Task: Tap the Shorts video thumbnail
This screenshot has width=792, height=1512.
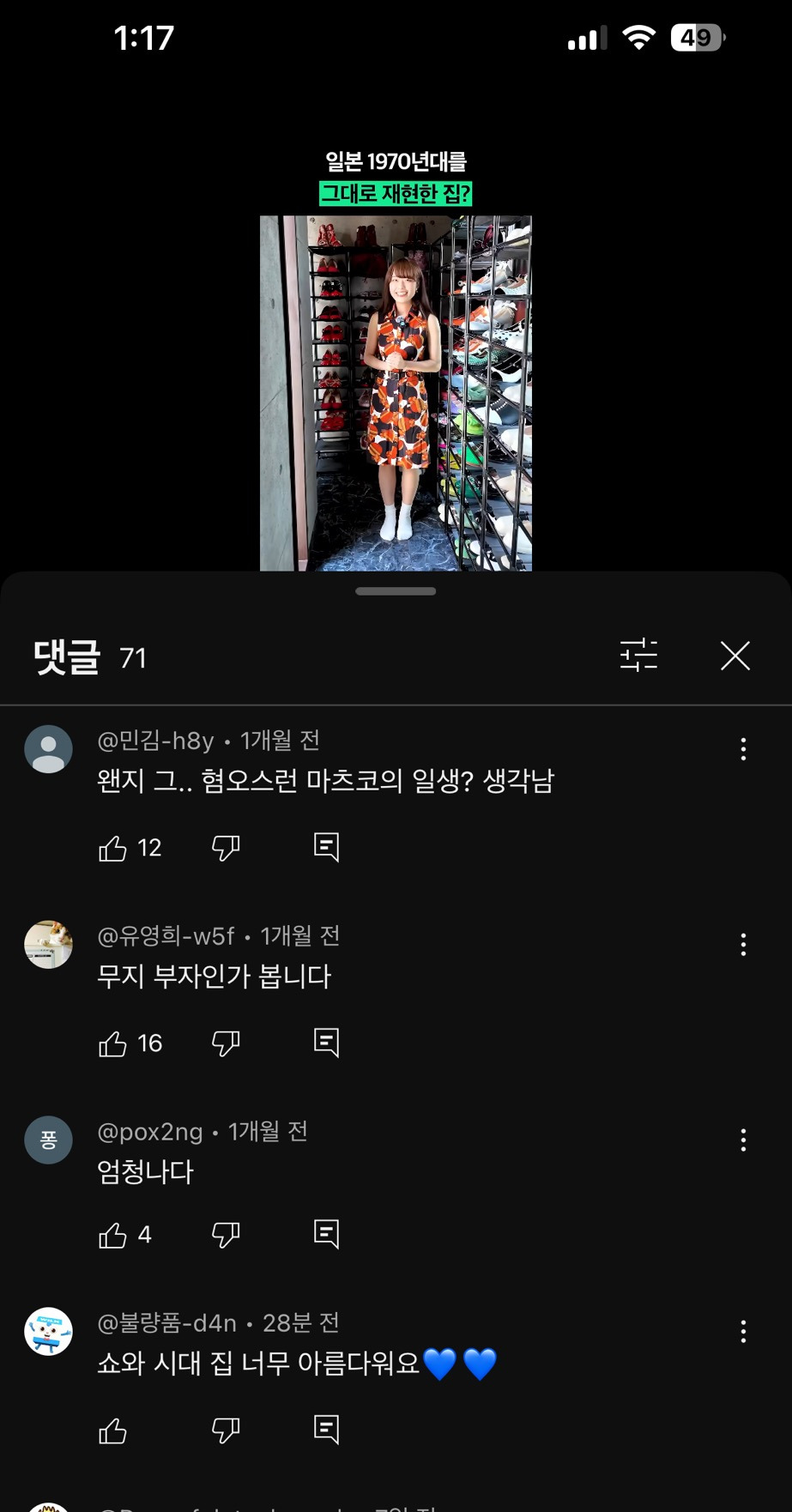Action: coord(396,393)
